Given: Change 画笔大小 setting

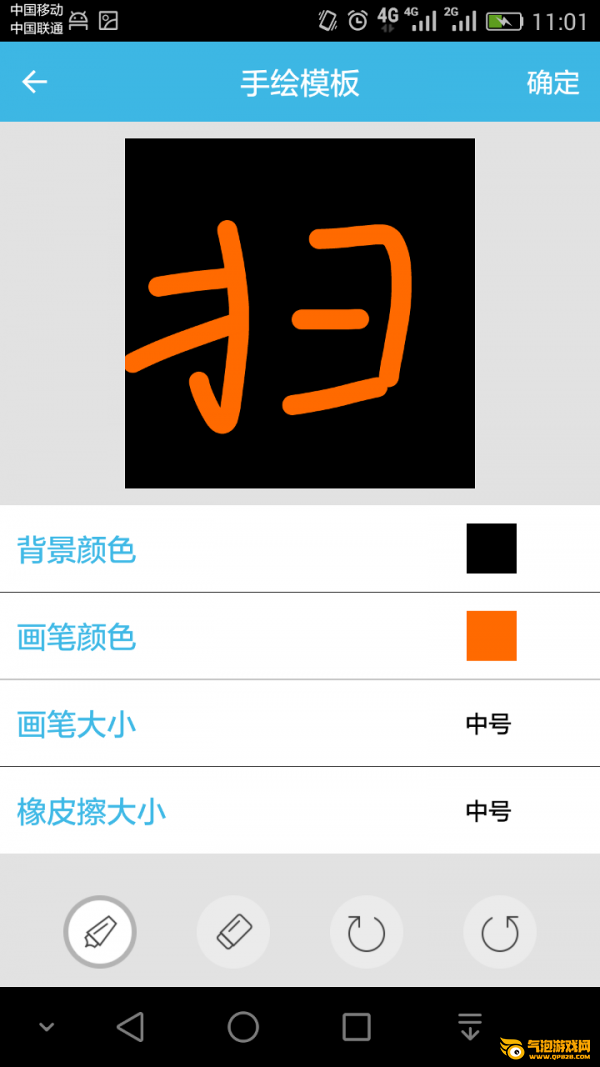Looking at the screenshot, I should tap(300, 723).
